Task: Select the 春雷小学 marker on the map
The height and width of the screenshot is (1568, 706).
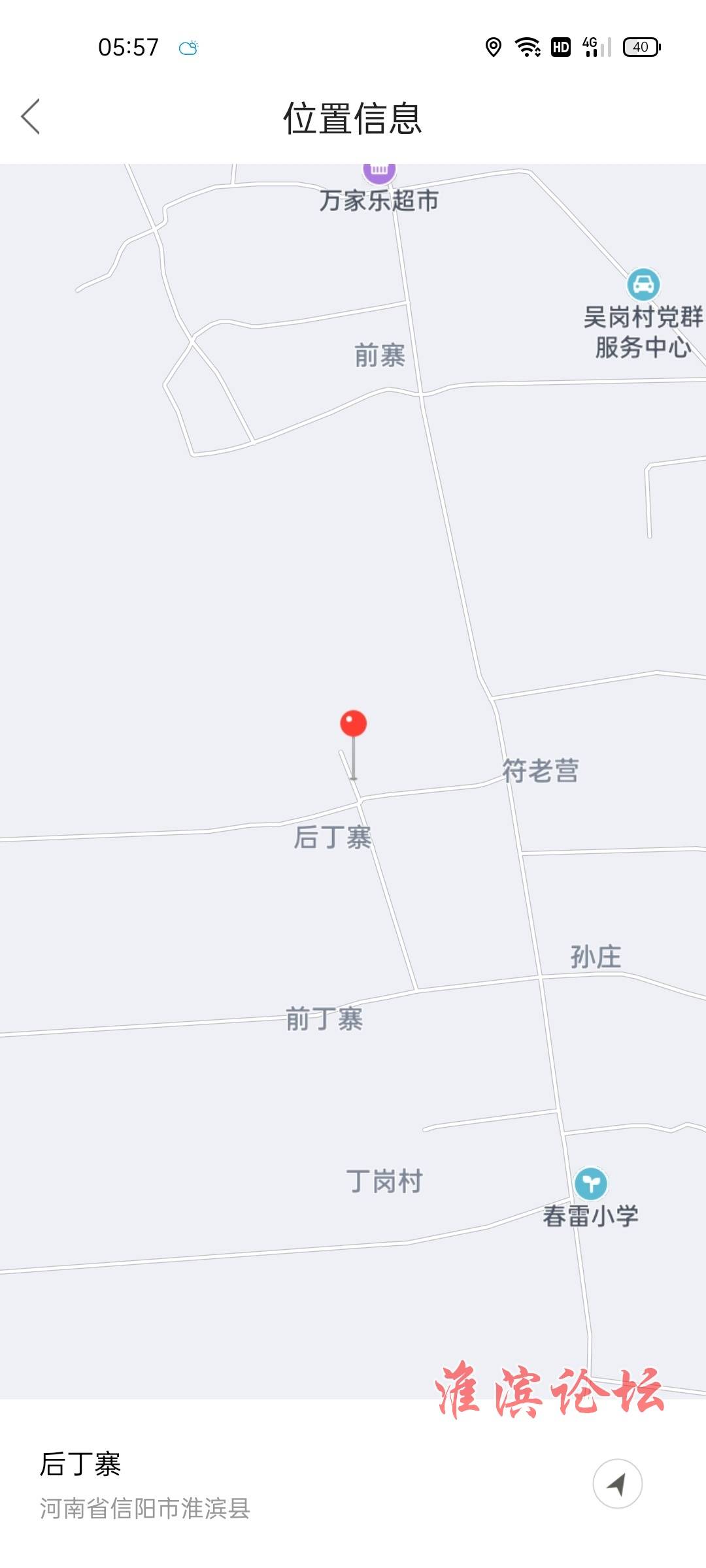Action: pyautogui.click(x=591, y=1183)
